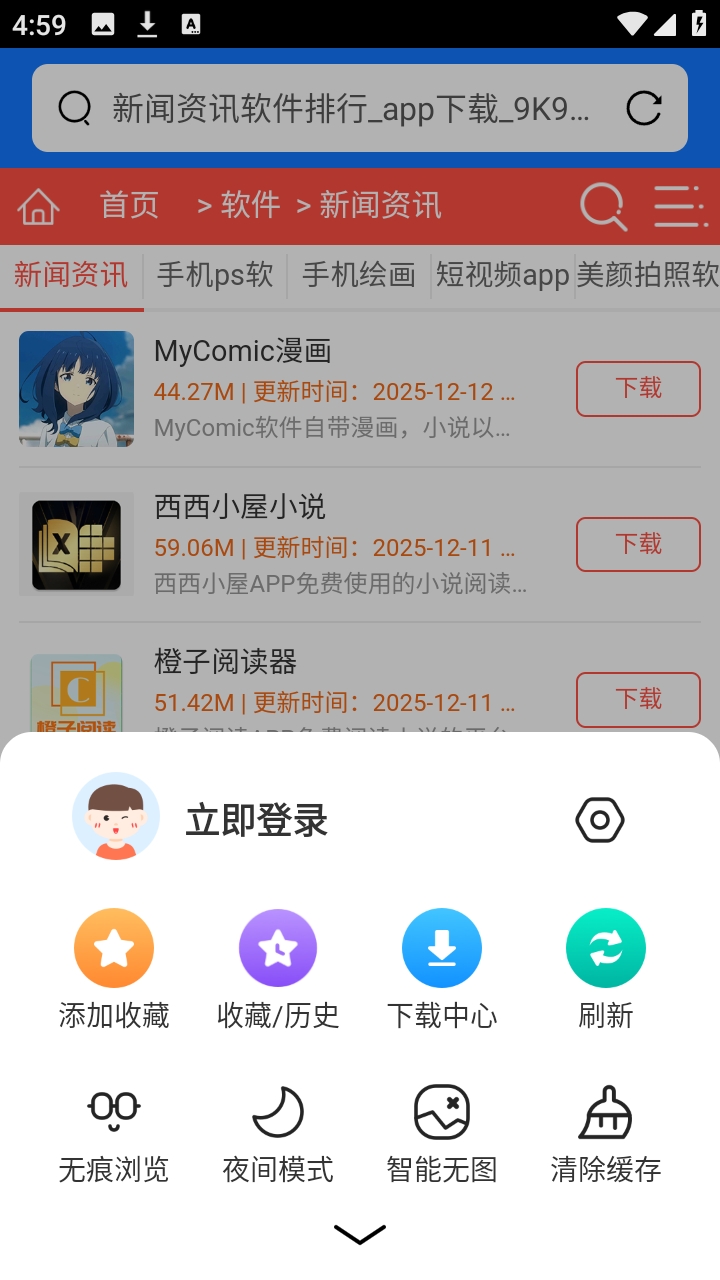The height and width of the screenshot is (1280, 720).
Task: Open the site menu lines icon
Action: click(x=680, y=206)
